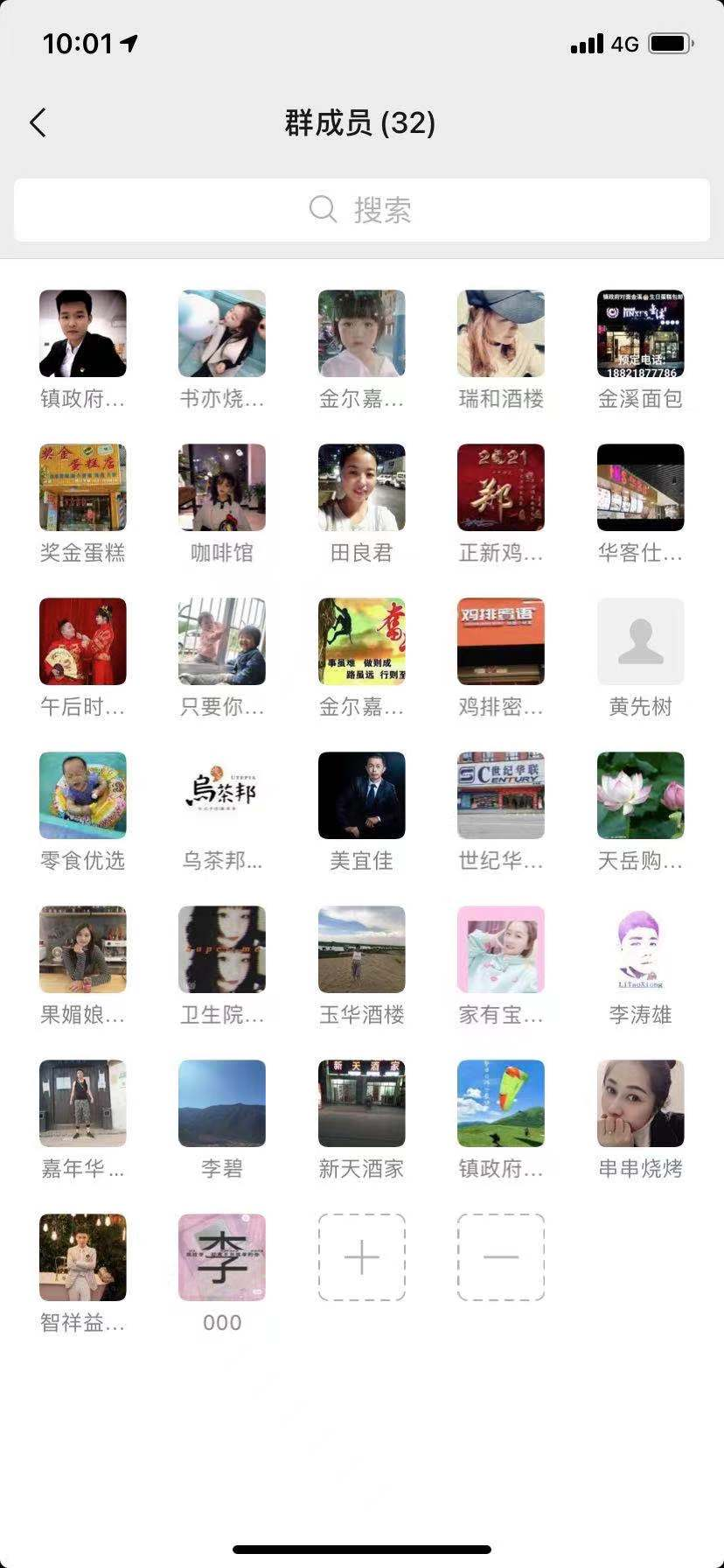
Task: Add a new member with the plus tile
Action: (x=361, y=1257)
